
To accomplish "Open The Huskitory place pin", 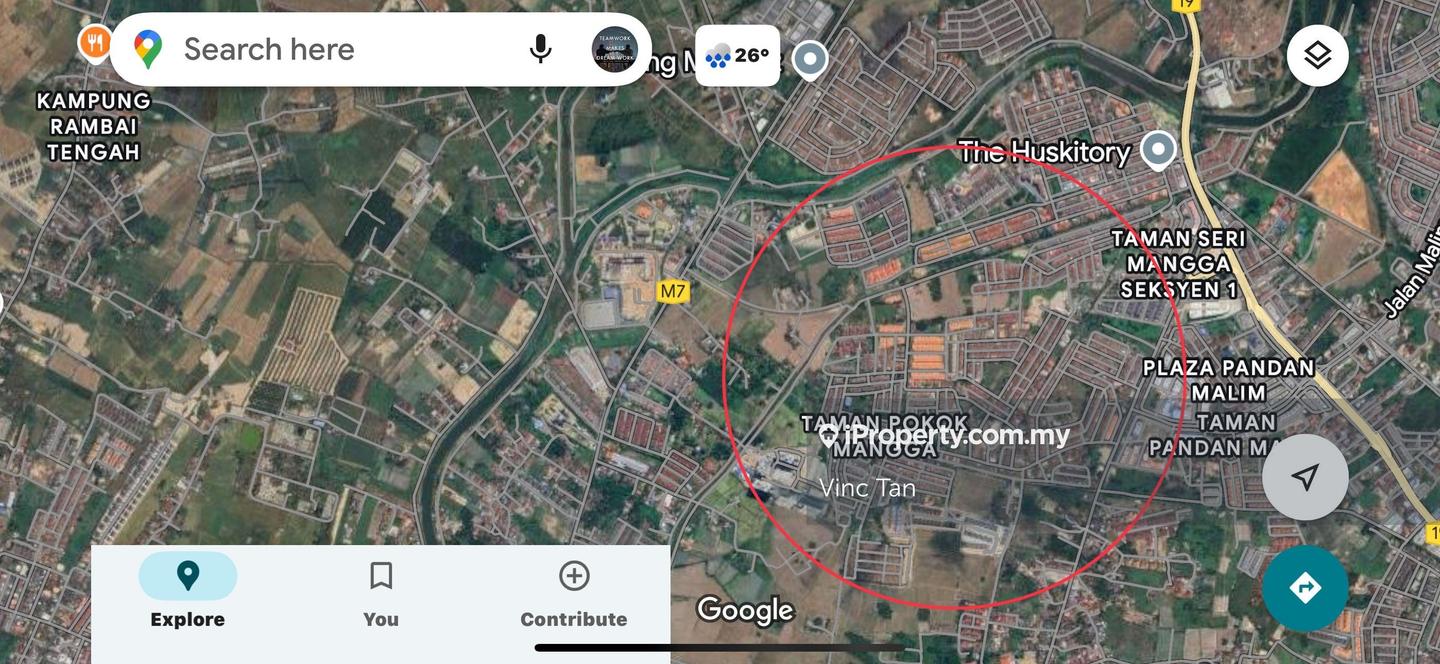I will [x=1159, y=150].
